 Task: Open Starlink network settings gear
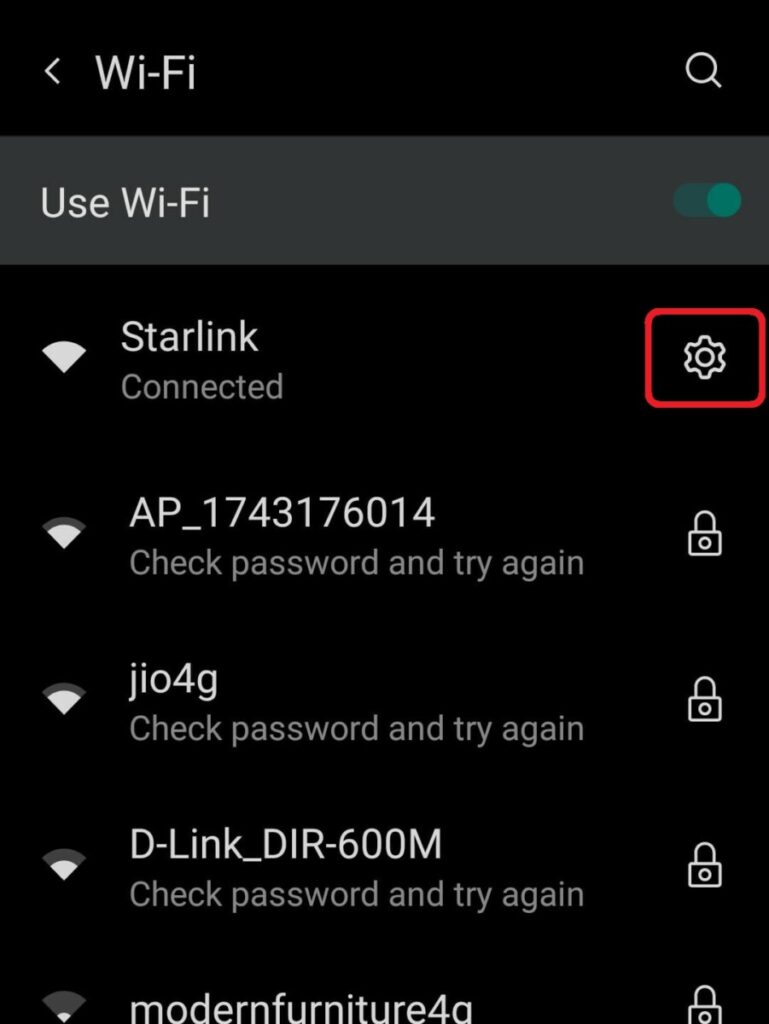coord(705,358)
